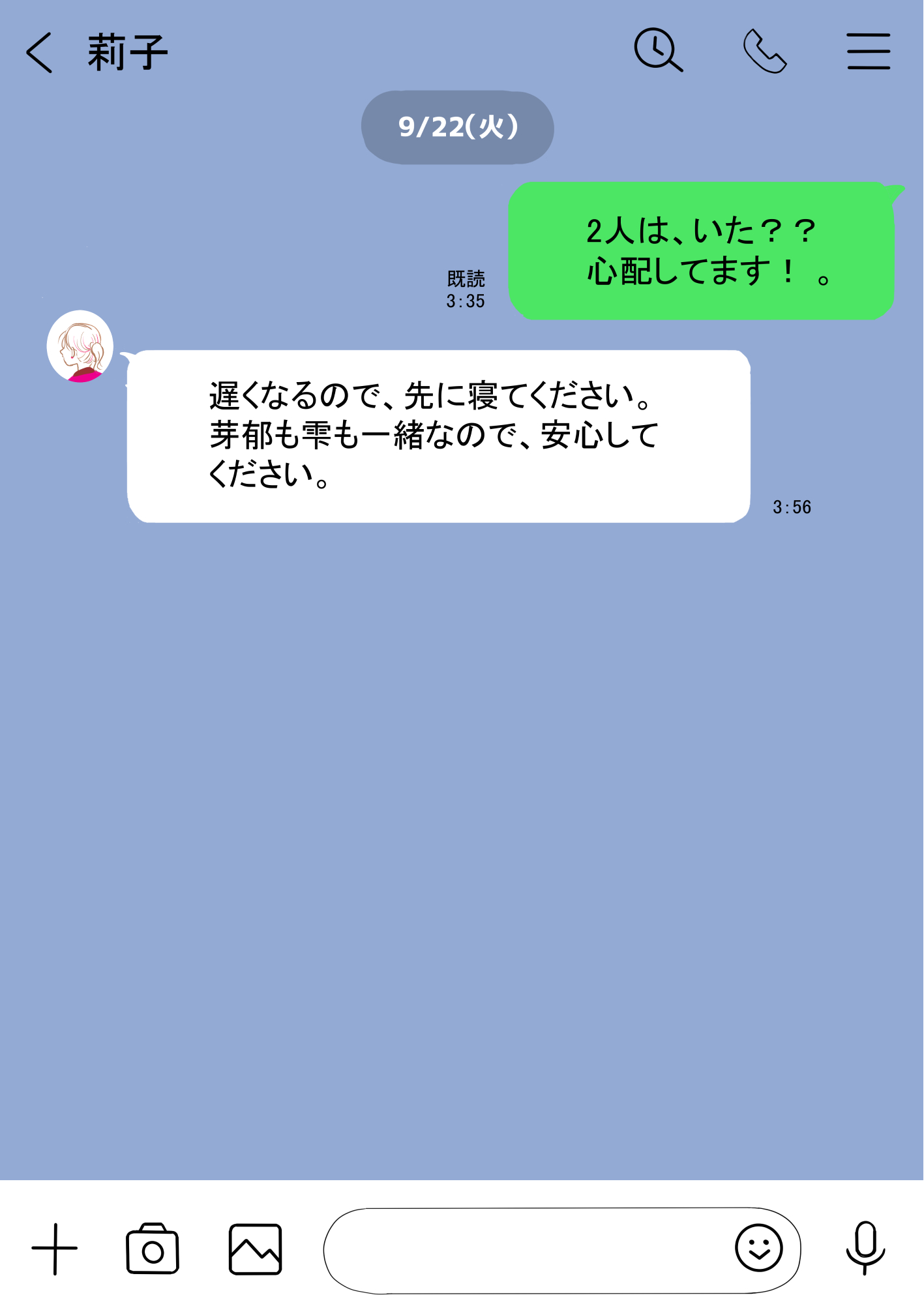Search the chat history
Image resolution: width=924 pixels, height=1308 pixels.
point(658,50)
